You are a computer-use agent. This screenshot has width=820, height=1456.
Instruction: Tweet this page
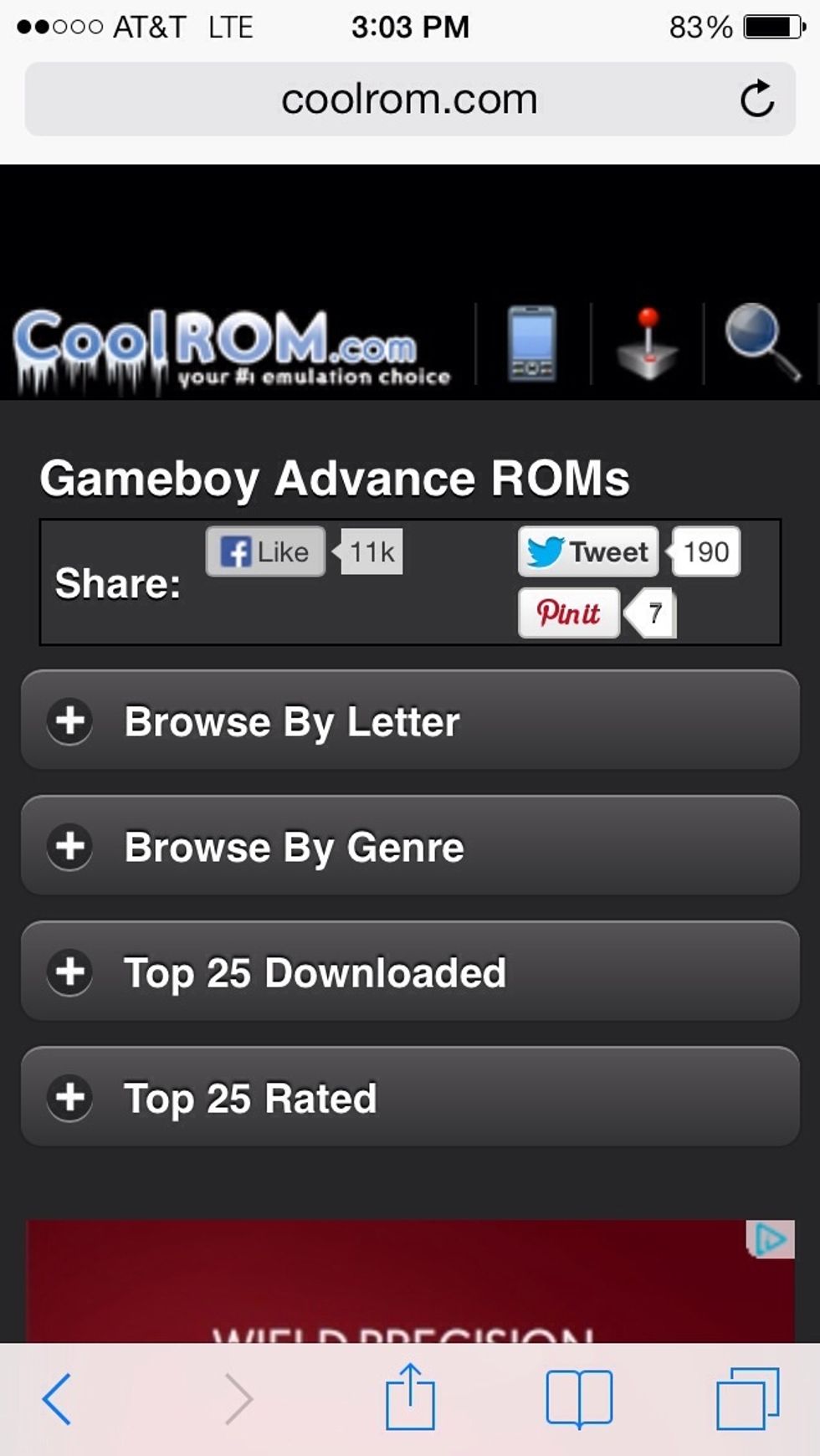(x=588, y=551)
